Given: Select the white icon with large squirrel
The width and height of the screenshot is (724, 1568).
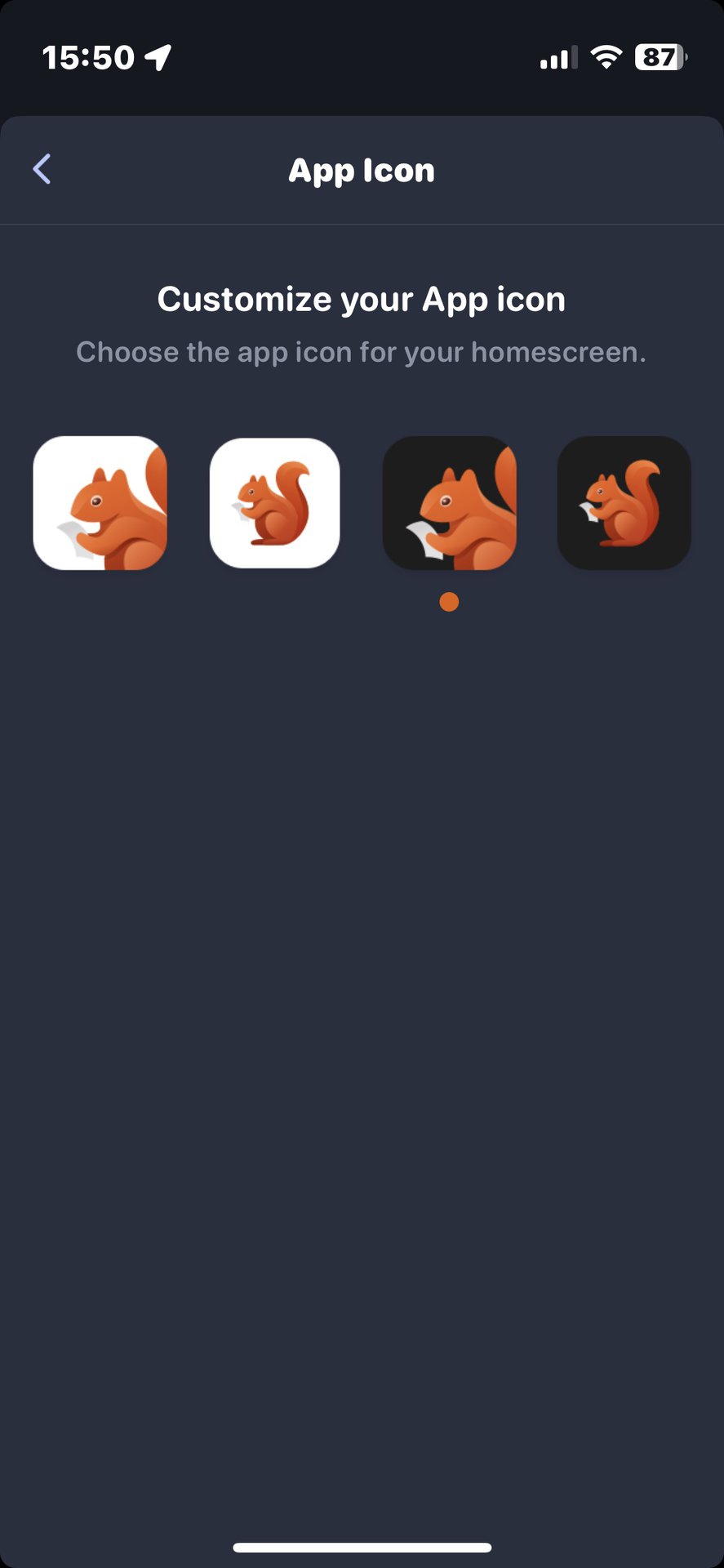Looking at the screenshot, I should click(100, 503).
